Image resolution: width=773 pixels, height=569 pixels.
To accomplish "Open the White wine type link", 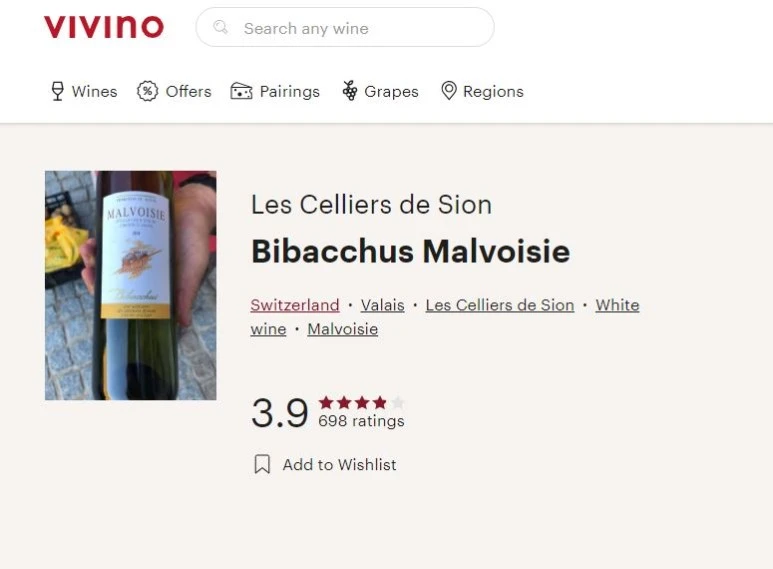I will (x=617, y=305).
